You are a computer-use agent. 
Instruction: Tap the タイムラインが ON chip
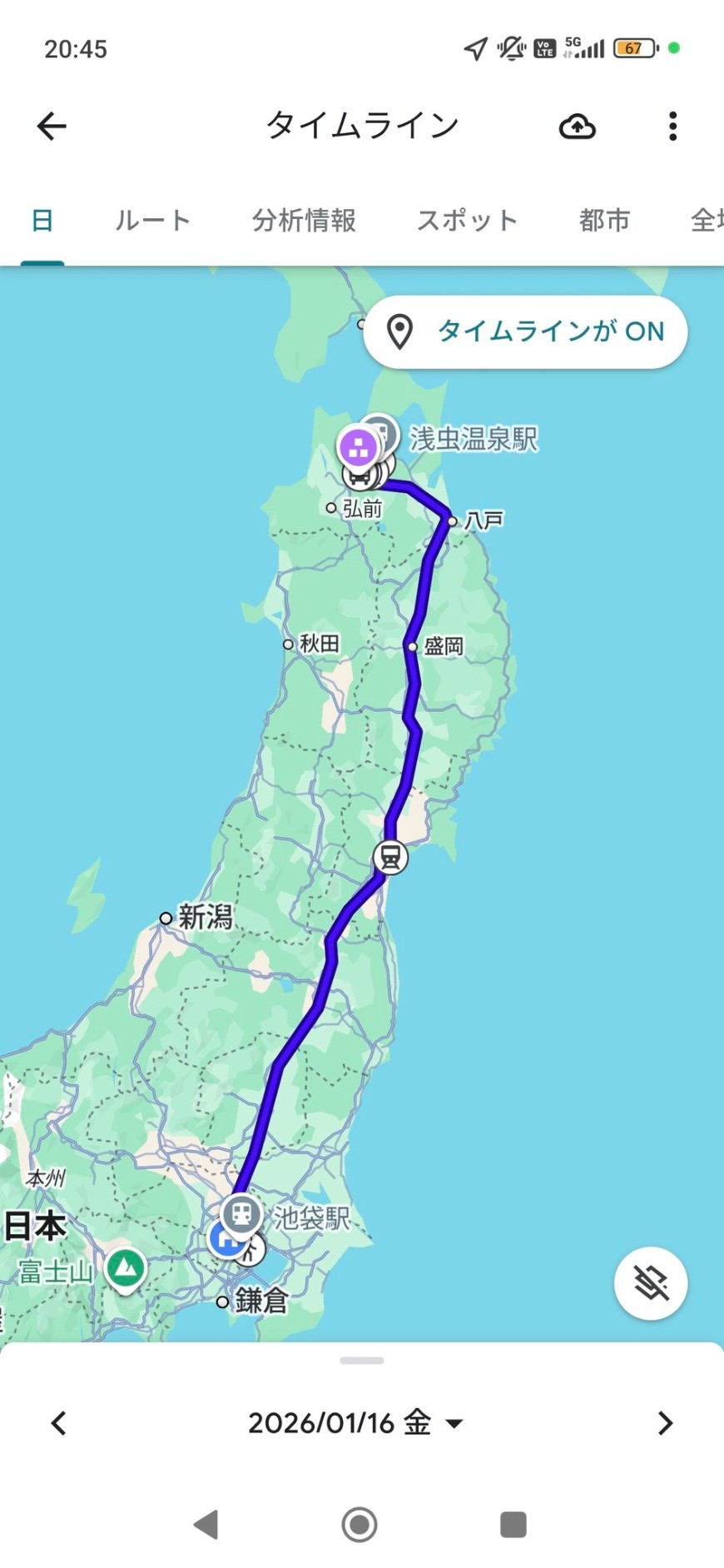tap(525, 331)
